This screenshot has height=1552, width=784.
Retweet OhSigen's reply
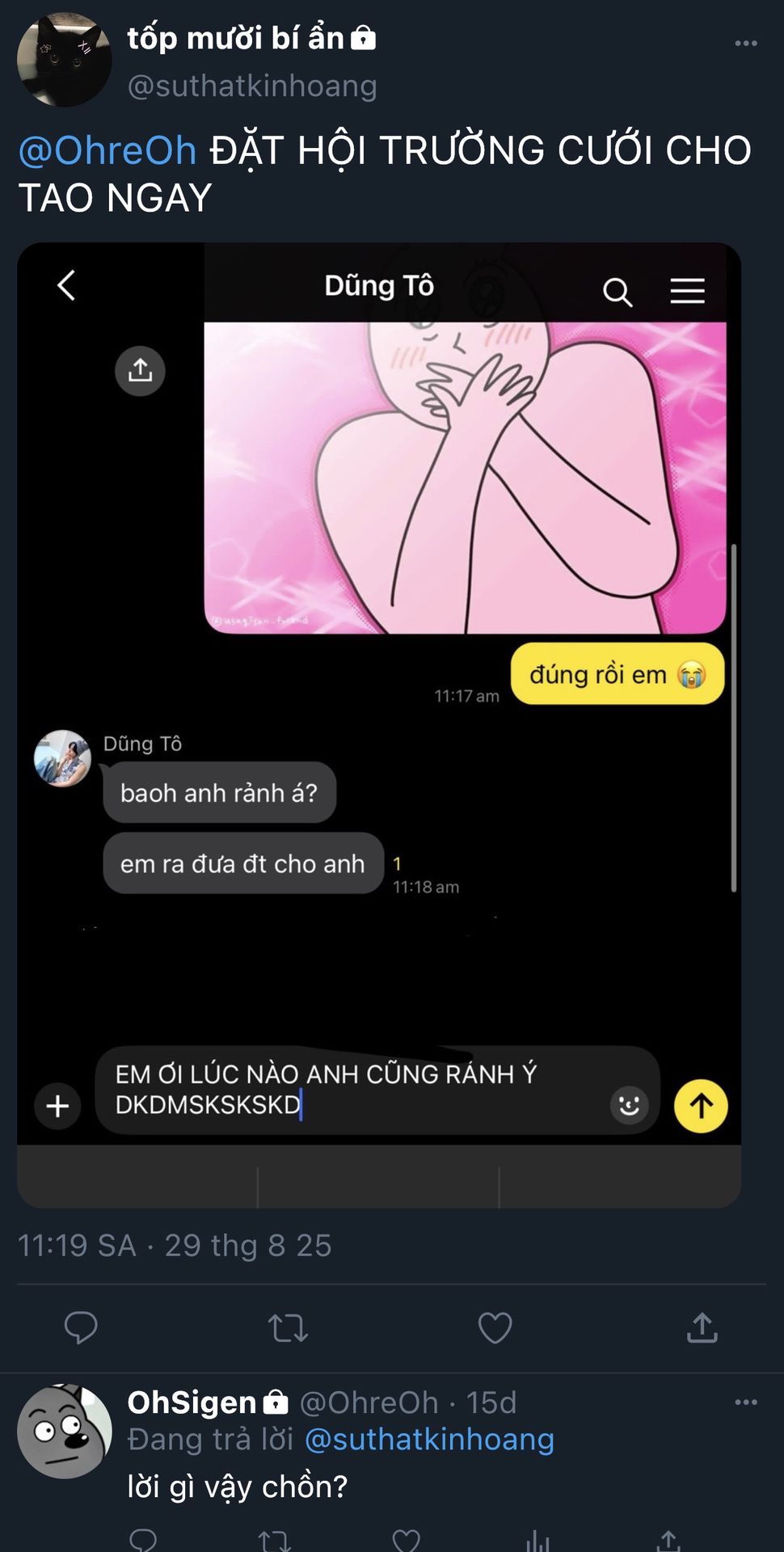275,1540
